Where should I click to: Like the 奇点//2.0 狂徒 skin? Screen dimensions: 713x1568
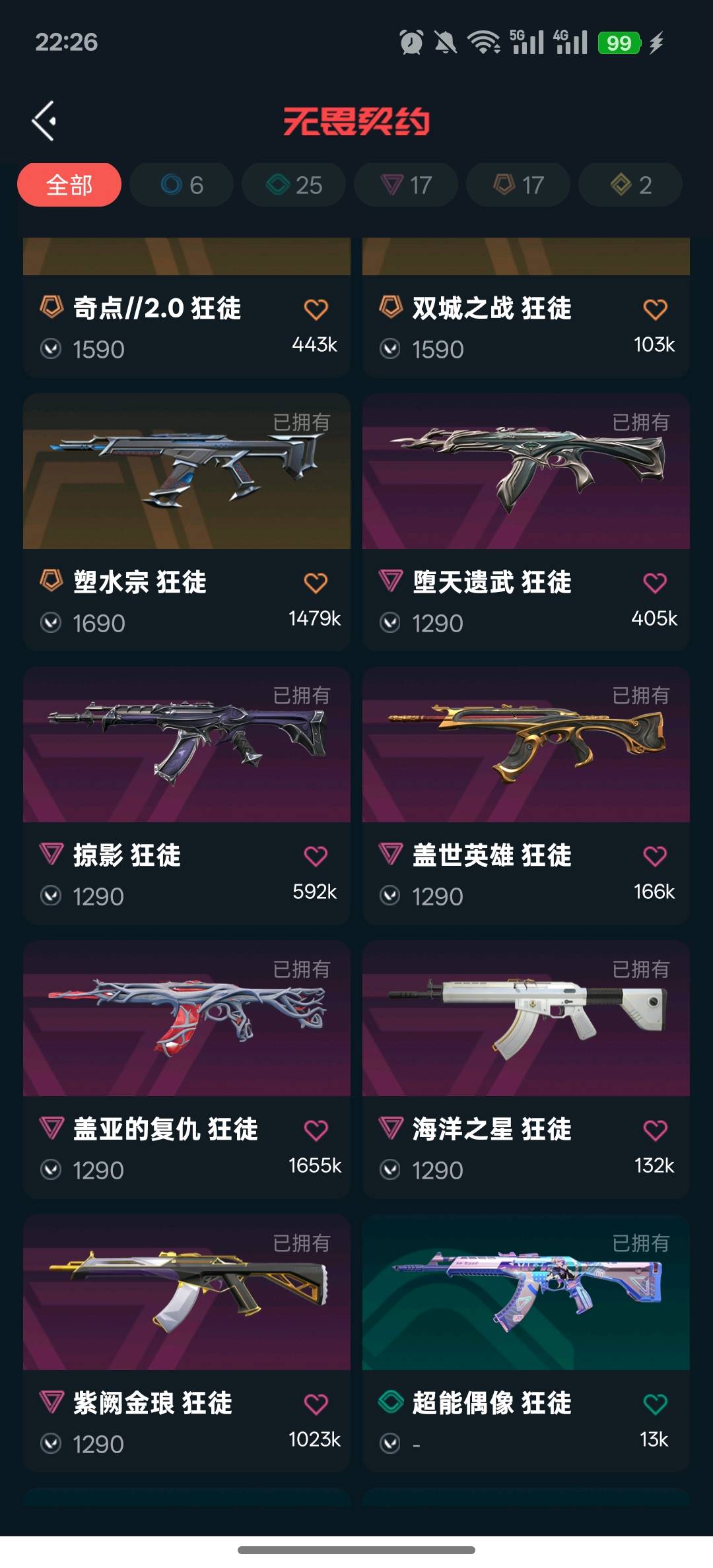pos(316,309)
